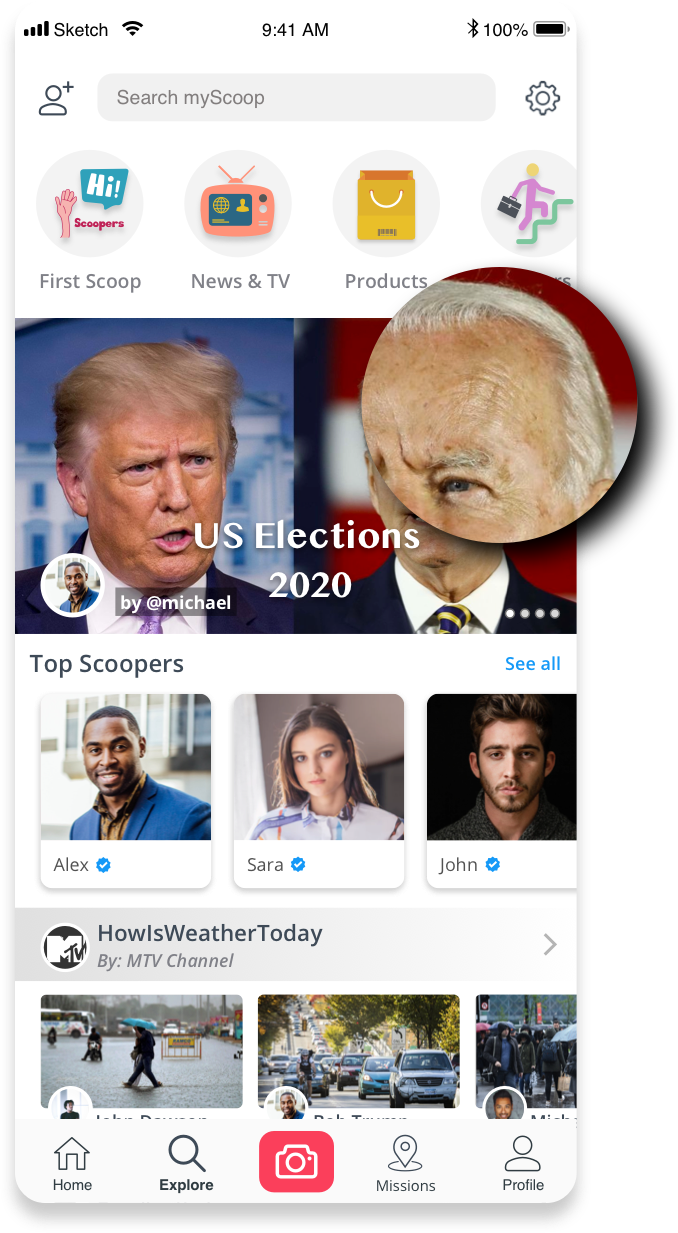
Task: Tap the Search myScoop field
Action: pos(296,98)
